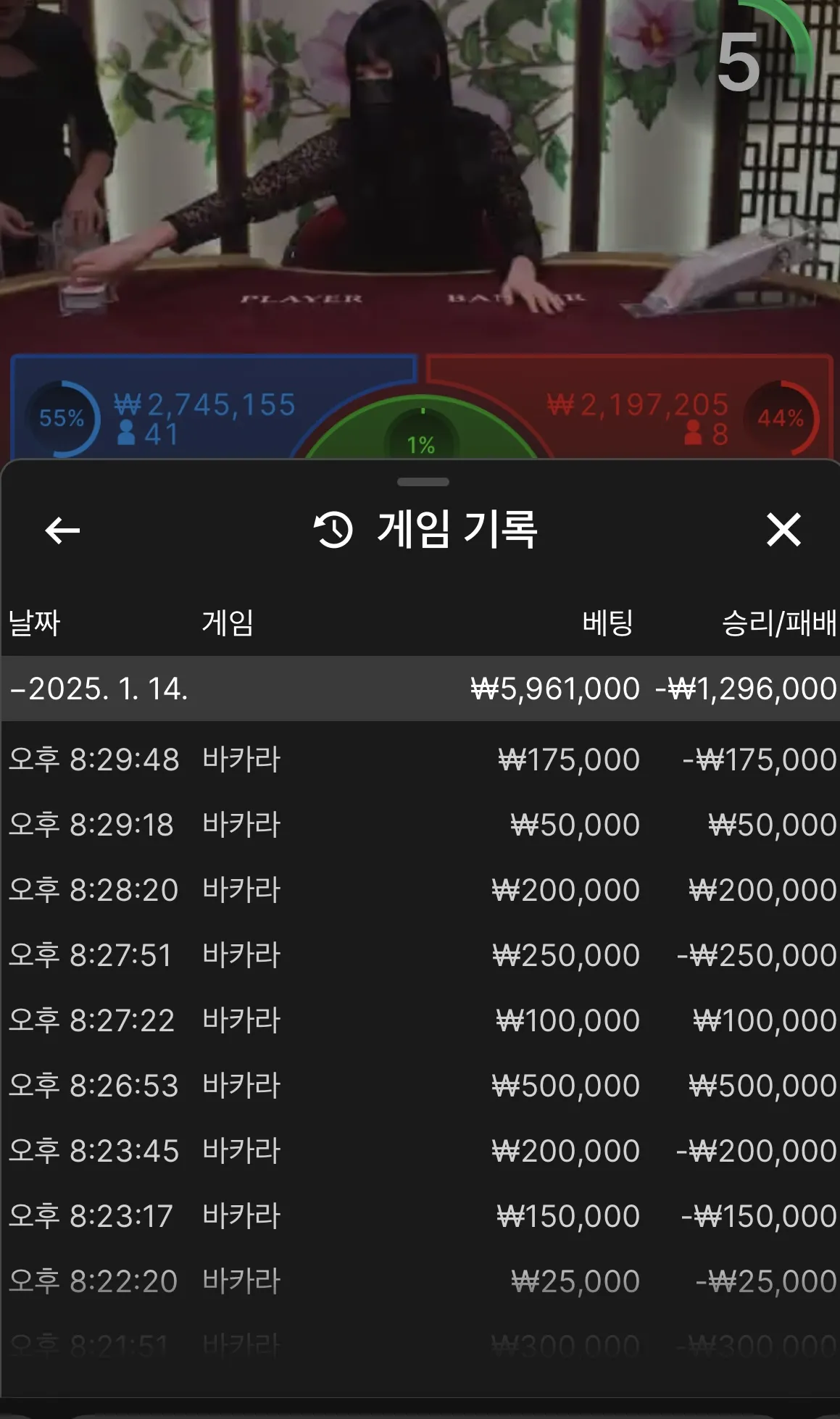840x1419 pixels.
Task: Open the 오후 8:29:18 바카라 record
Action: (x=420, y=825)
